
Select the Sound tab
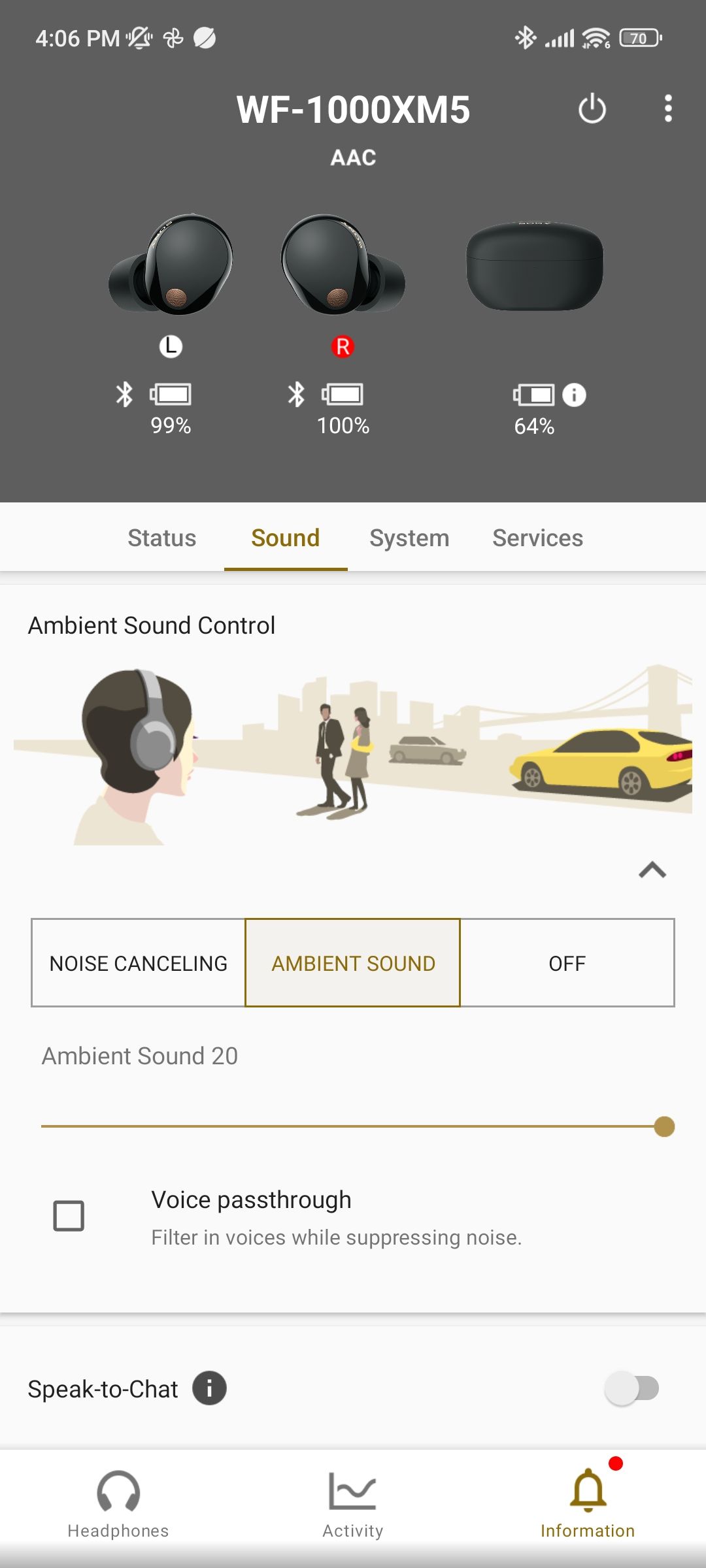point(286,538)
